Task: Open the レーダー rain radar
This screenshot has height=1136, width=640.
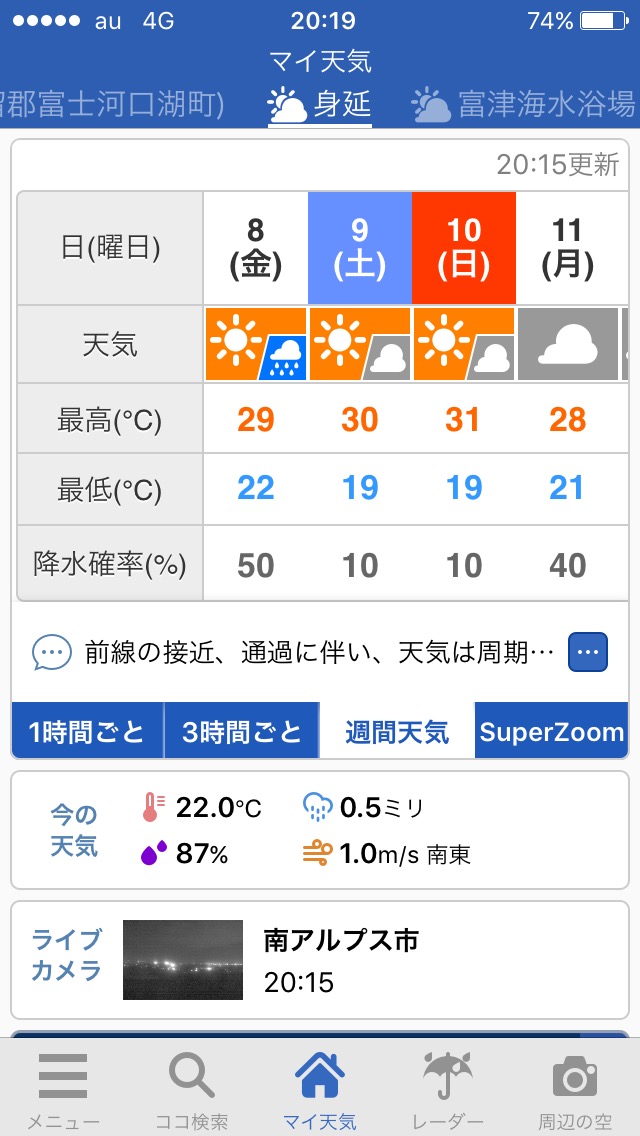Action: pos(448,1088)
